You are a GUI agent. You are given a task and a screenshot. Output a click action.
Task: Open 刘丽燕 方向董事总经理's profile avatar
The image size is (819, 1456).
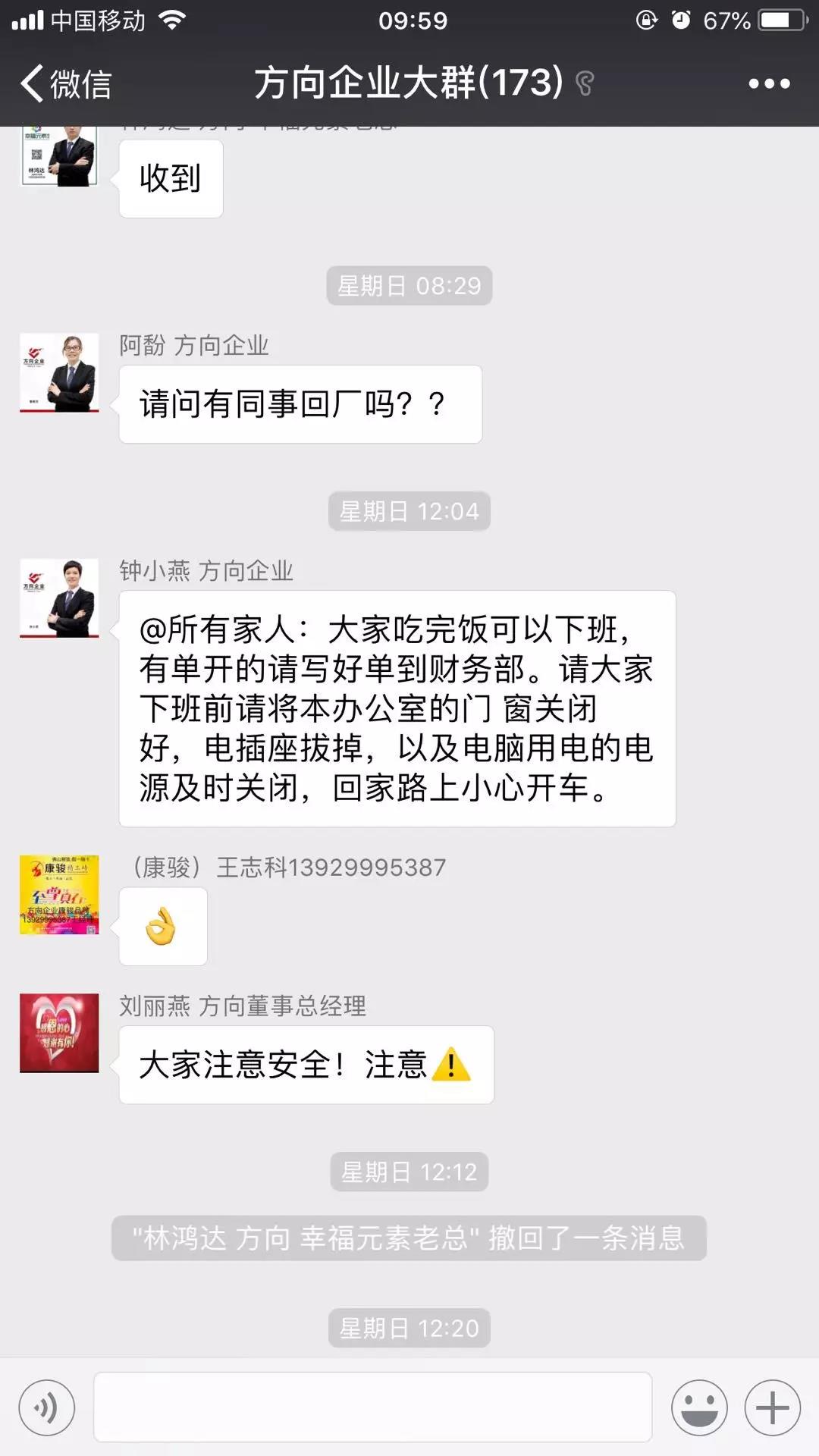coord(59,1033)
